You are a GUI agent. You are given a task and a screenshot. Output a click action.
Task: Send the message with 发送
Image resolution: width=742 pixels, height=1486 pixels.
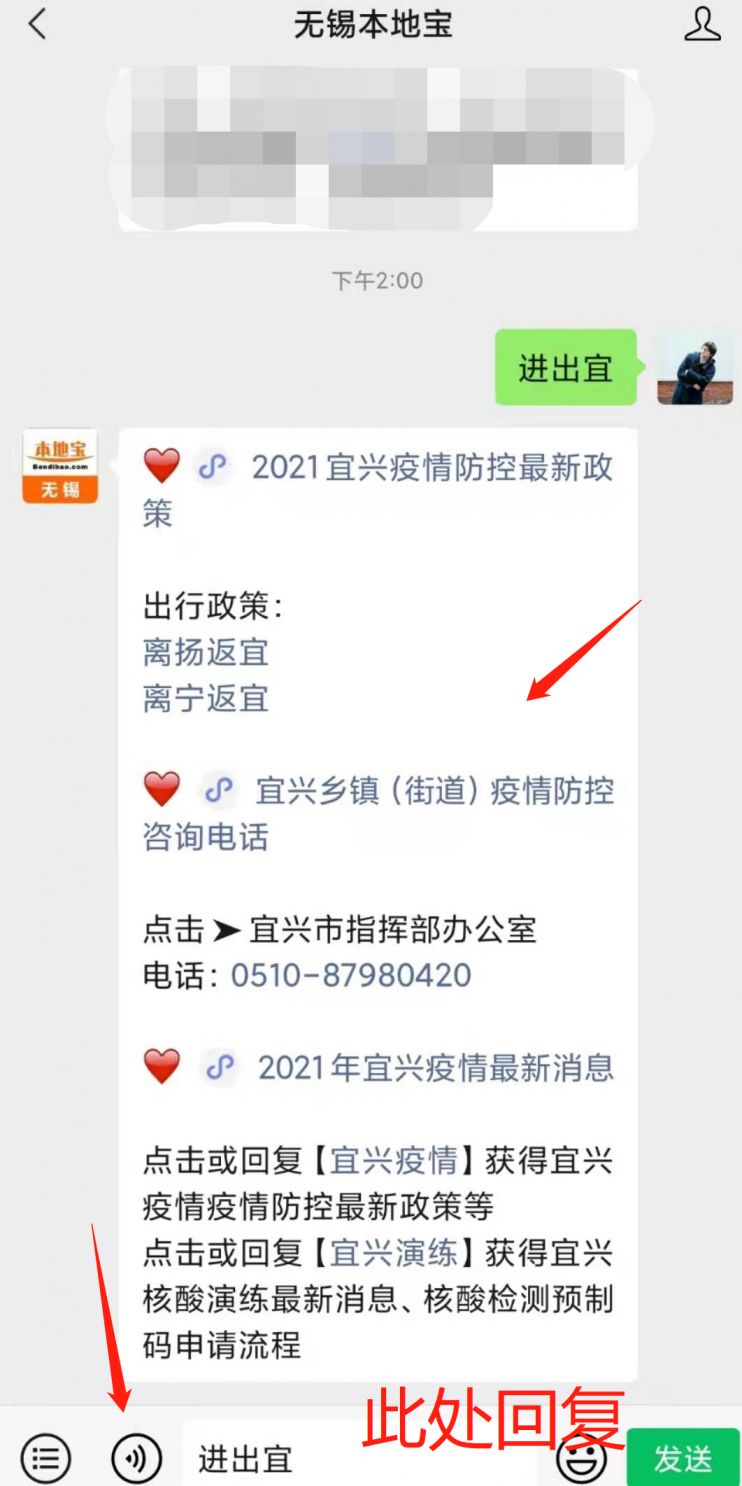683,1458
